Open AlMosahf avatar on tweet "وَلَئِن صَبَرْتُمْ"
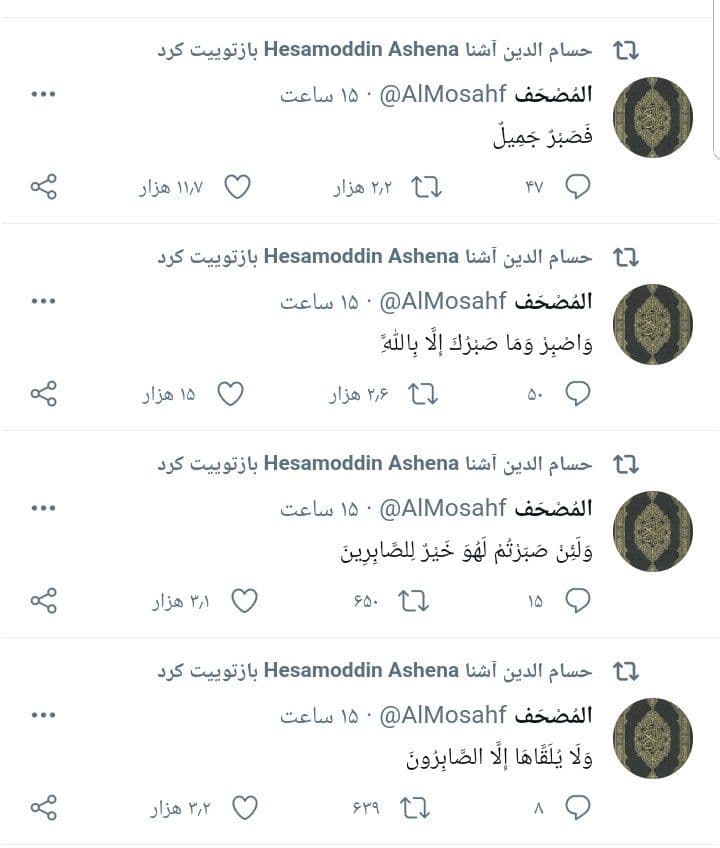The image size is (720, 848). 652,531
